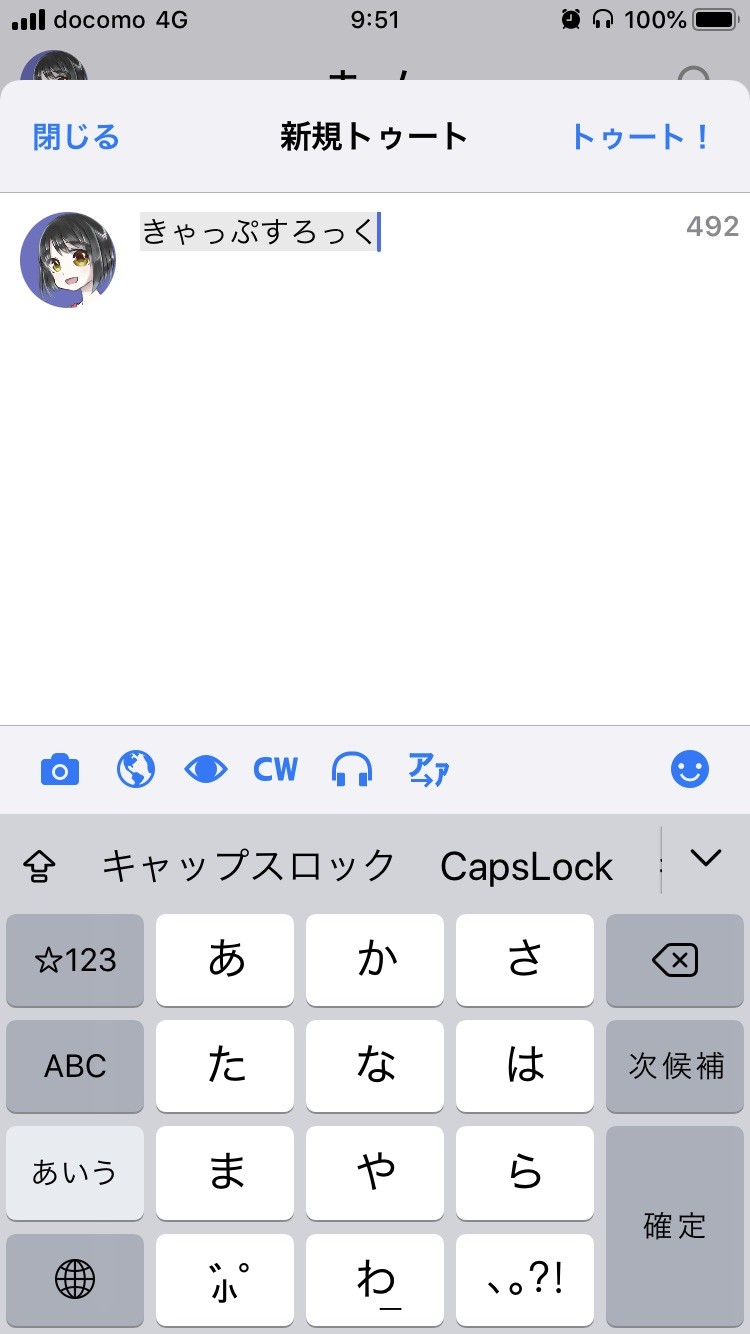The image size is (750, 1334).
Task: Tap the headphones now-playing icon
Action: click(352, 770)
